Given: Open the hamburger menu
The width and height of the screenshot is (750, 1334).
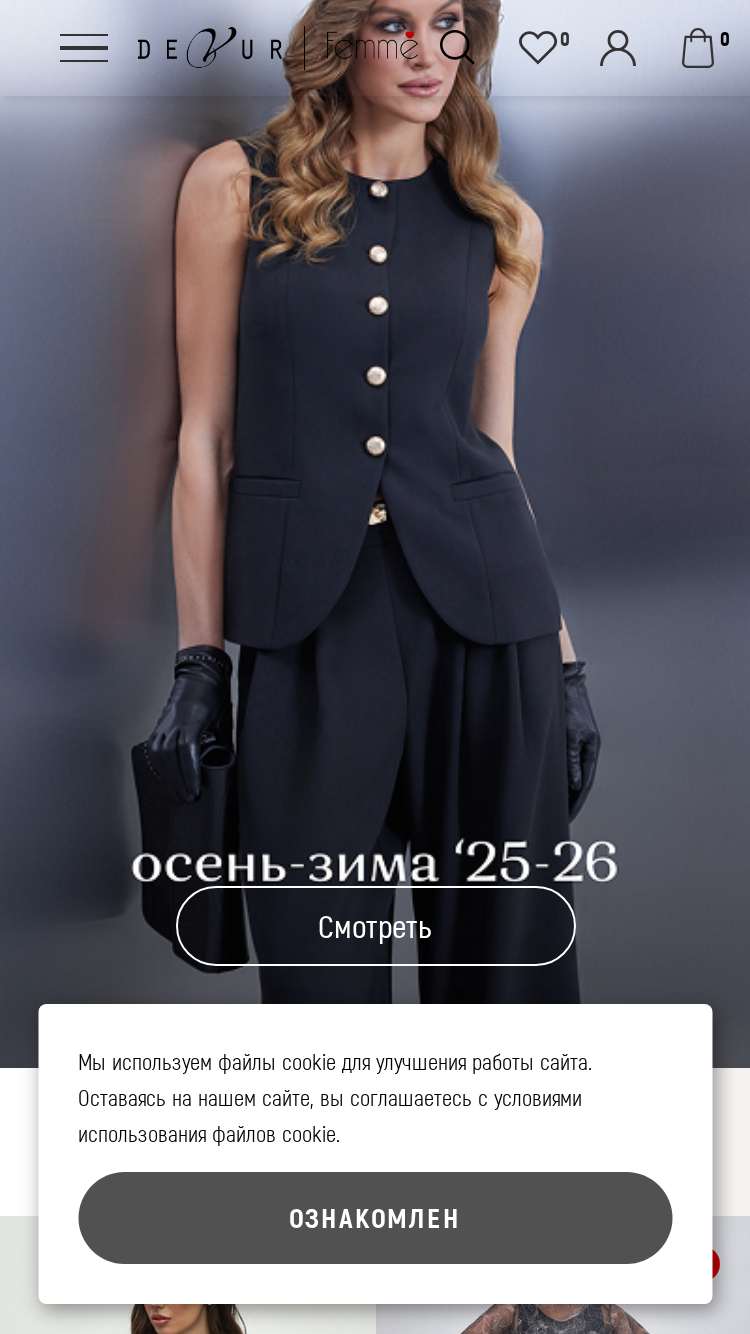Looking at the screenshot, I should point(84,47).
